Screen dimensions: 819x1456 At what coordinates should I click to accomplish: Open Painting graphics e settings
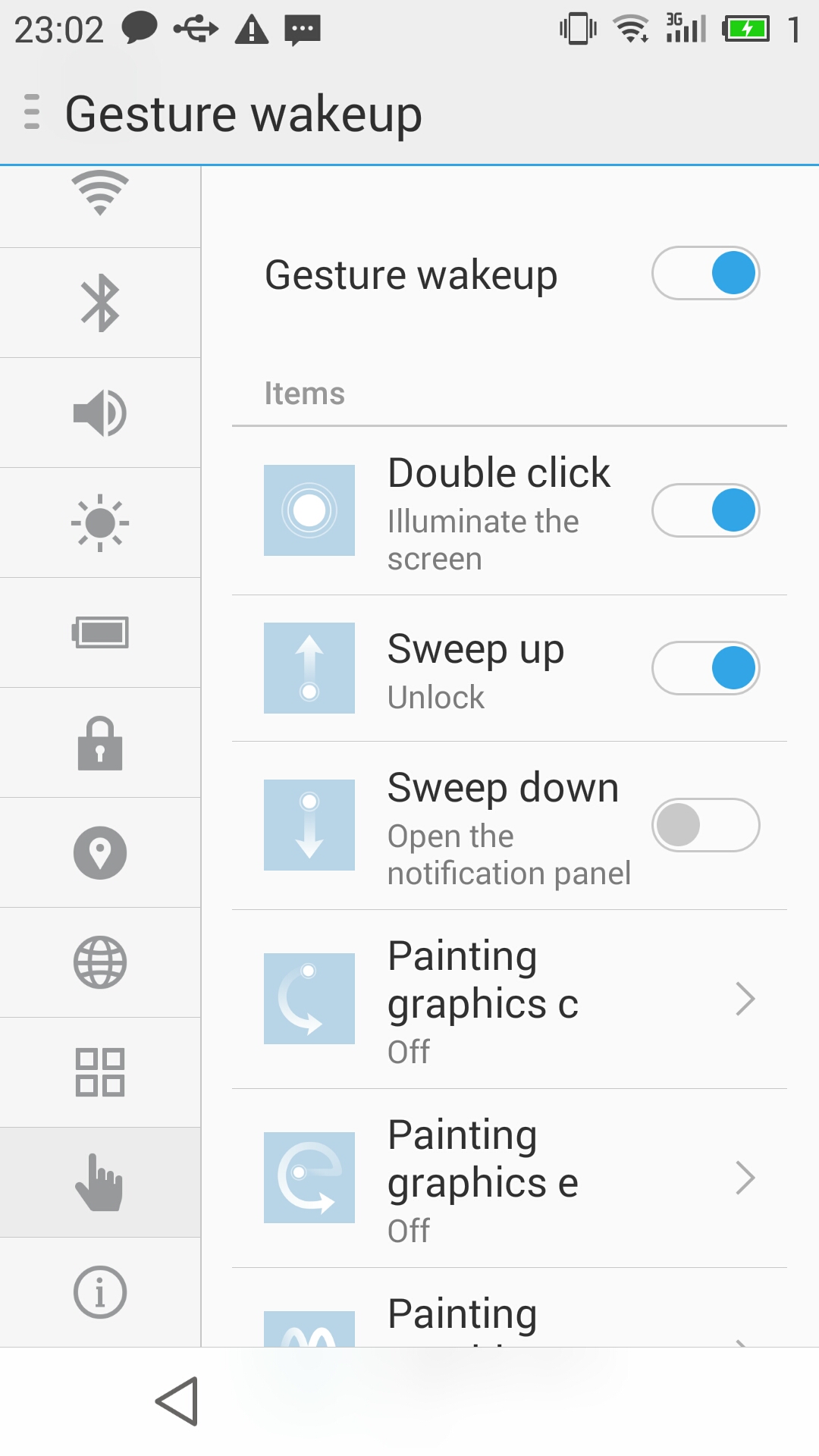pos(510,1178)
